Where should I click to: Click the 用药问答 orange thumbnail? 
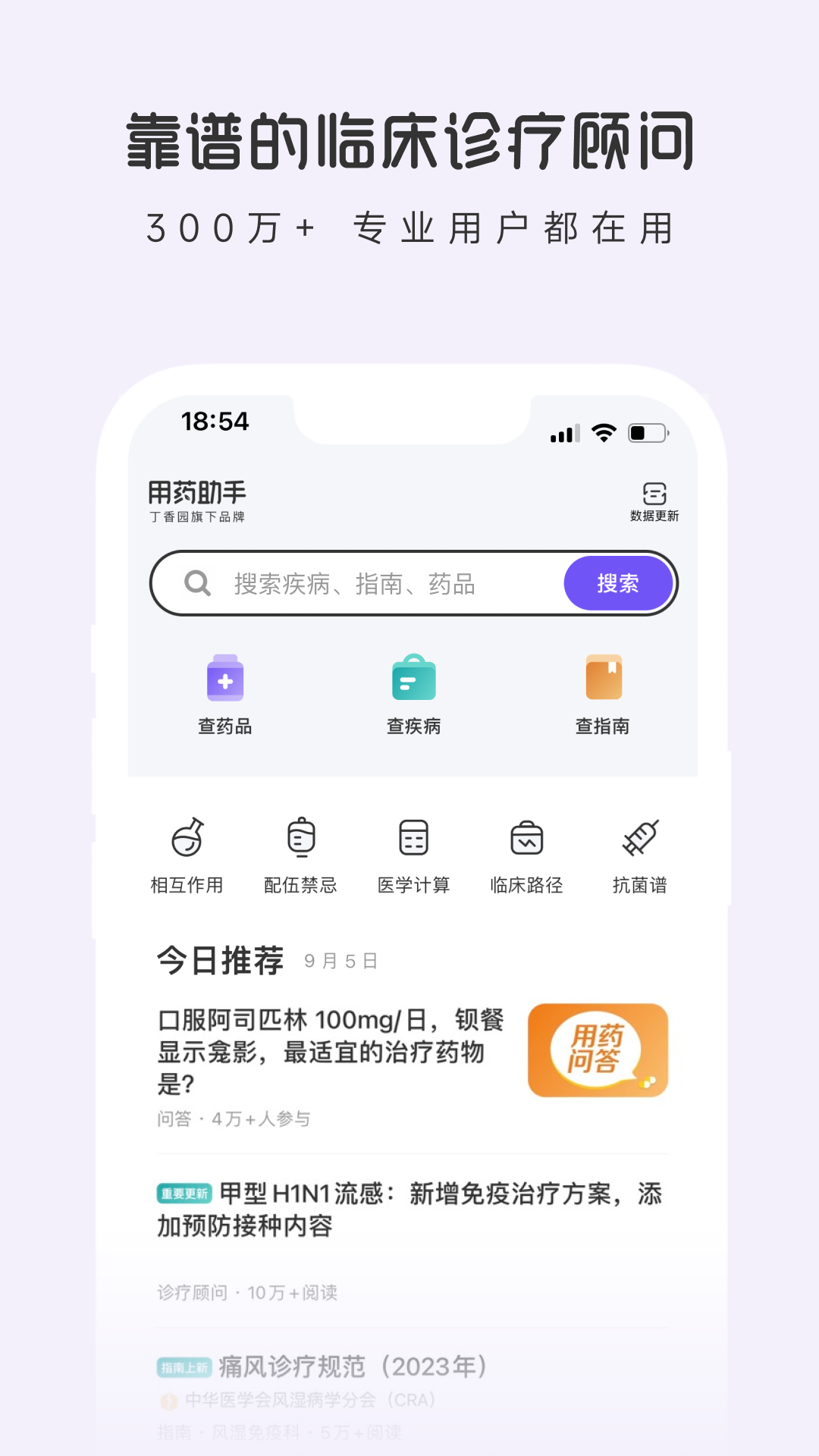597,1050
